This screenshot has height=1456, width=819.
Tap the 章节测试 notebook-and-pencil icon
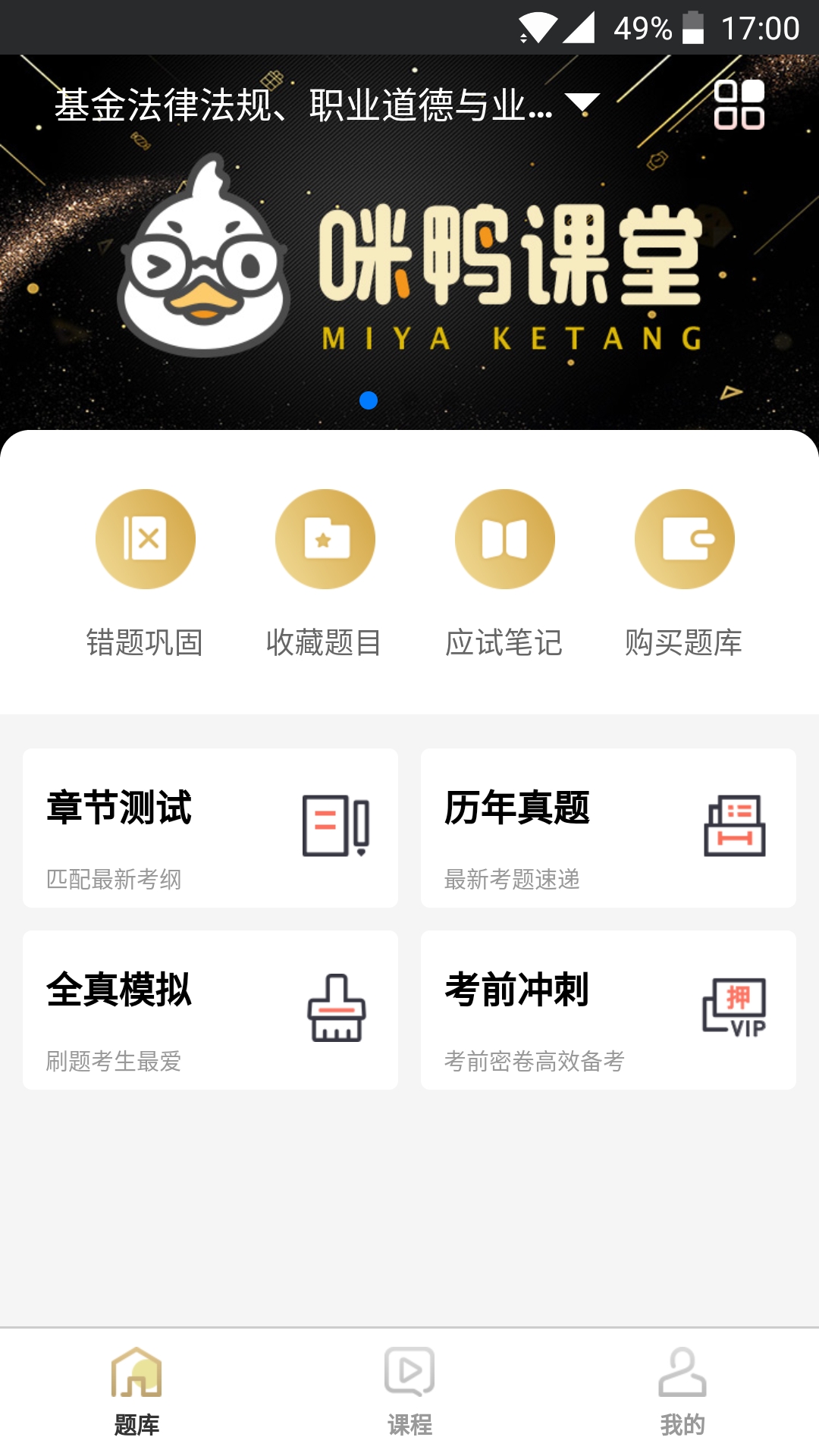coord(337,827)
